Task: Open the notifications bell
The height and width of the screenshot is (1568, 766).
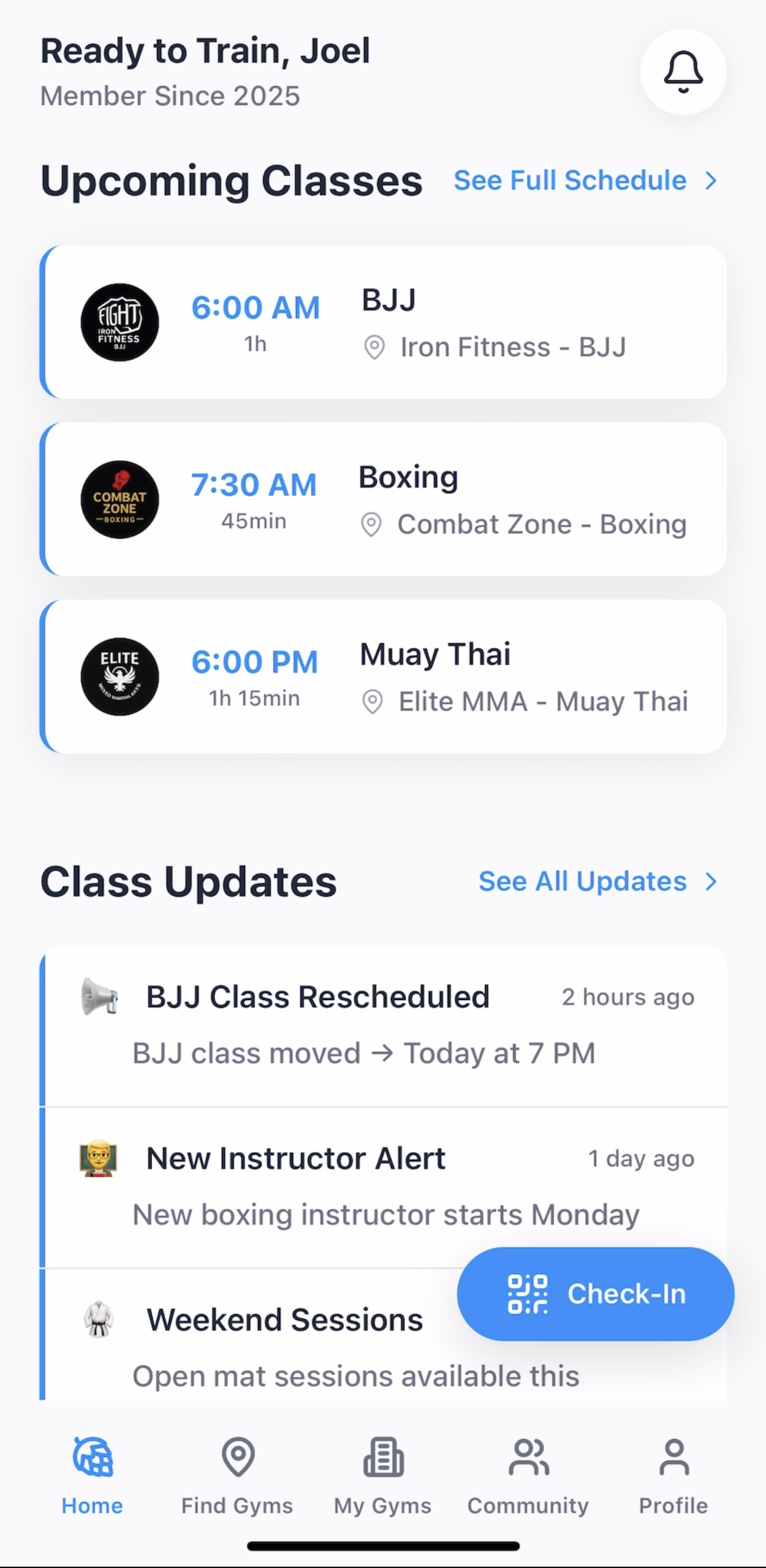Action: pos(683,72)
